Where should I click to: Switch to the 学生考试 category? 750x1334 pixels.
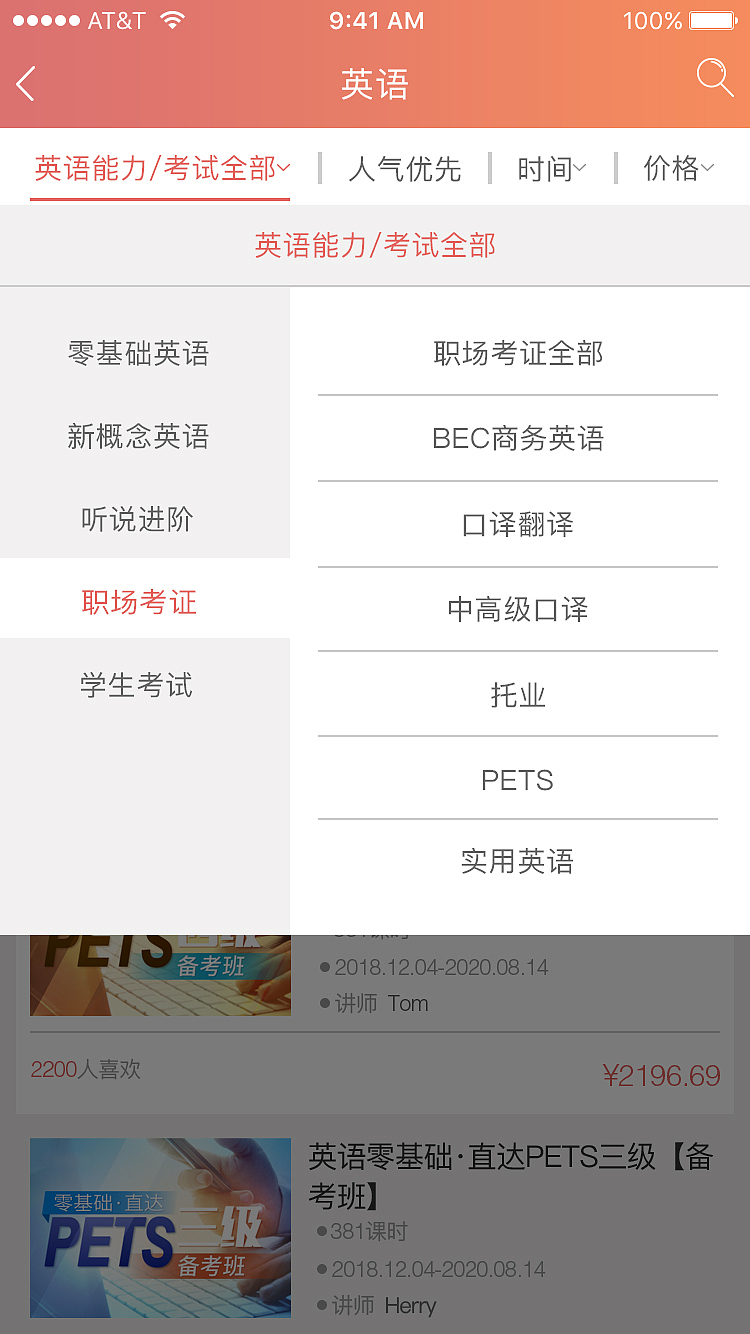coord(135,685)
